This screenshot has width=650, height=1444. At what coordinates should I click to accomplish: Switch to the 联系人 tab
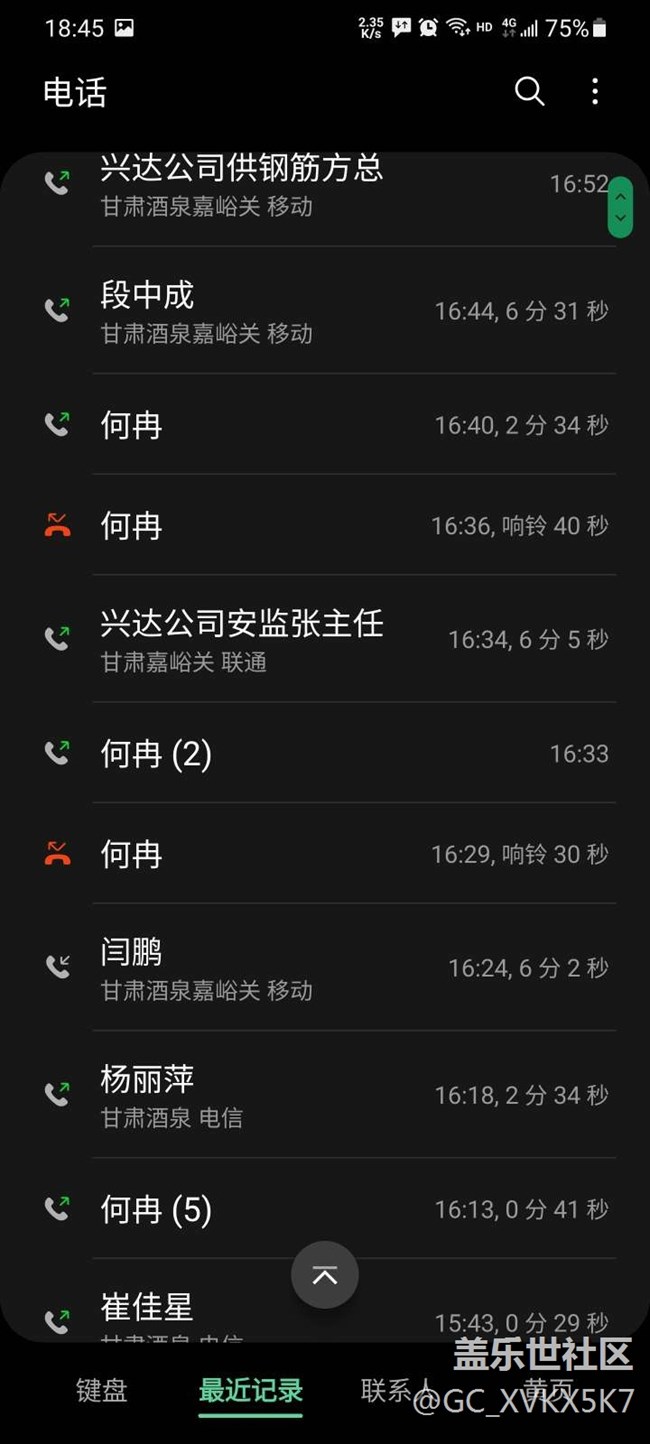click(x=396, y=1390)
